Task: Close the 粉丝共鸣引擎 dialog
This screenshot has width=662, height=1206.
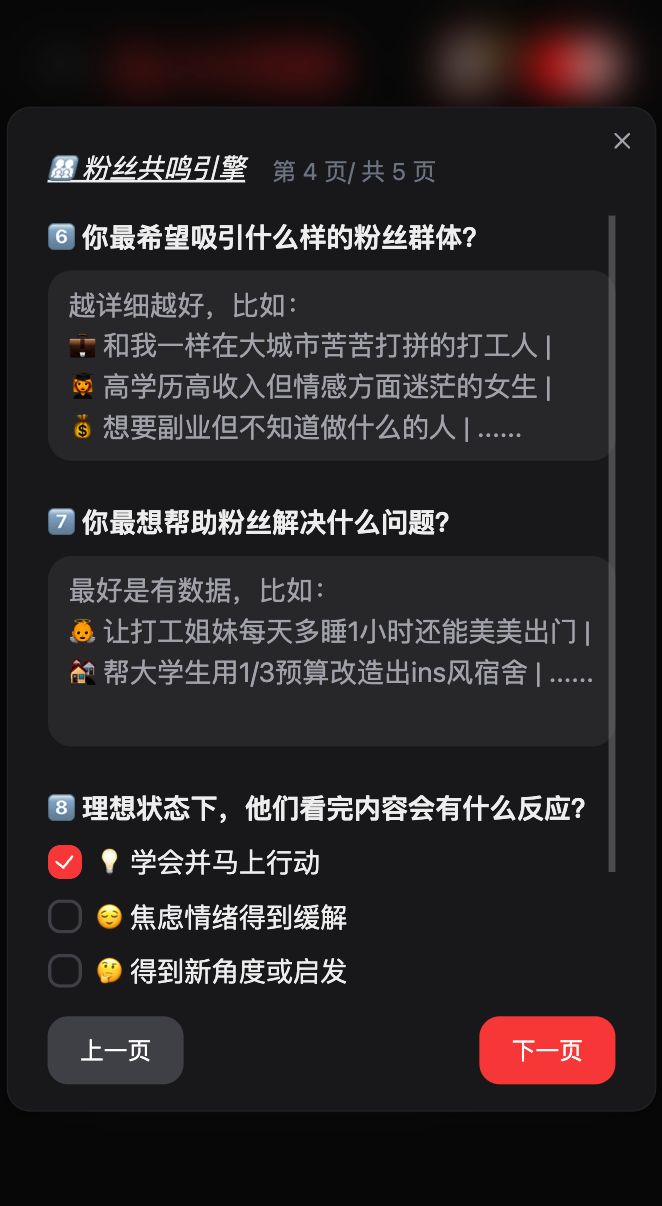Action: coord(622,141)
